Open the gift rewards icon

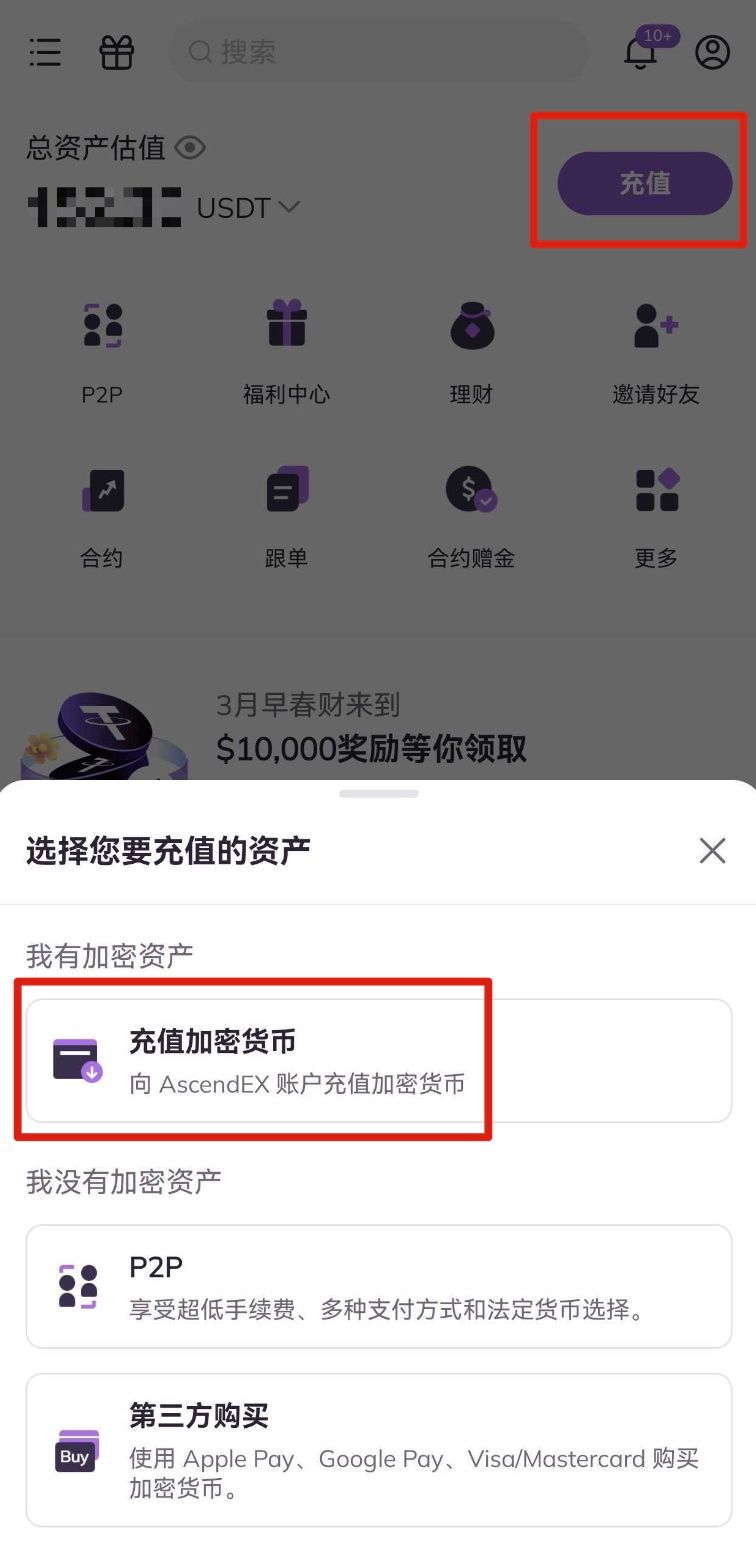[x=117, y=52]
